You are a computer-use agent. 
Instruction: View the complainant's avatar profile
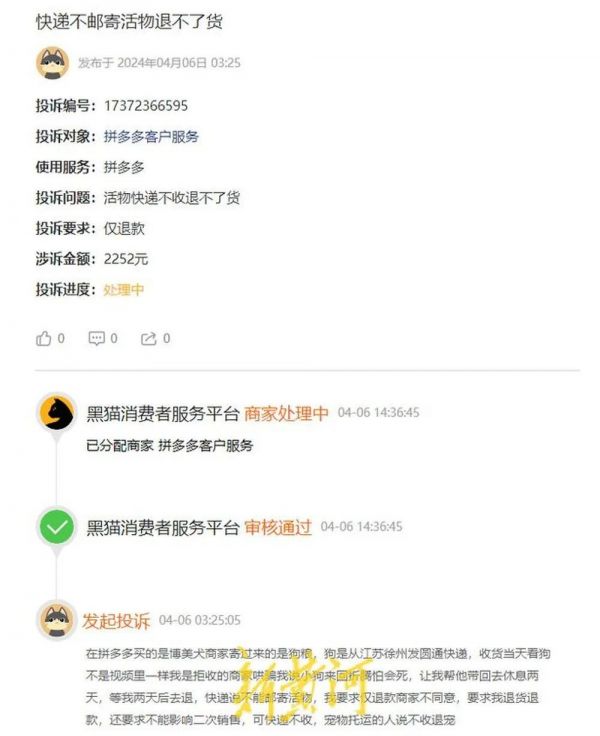tap(53, 62)
